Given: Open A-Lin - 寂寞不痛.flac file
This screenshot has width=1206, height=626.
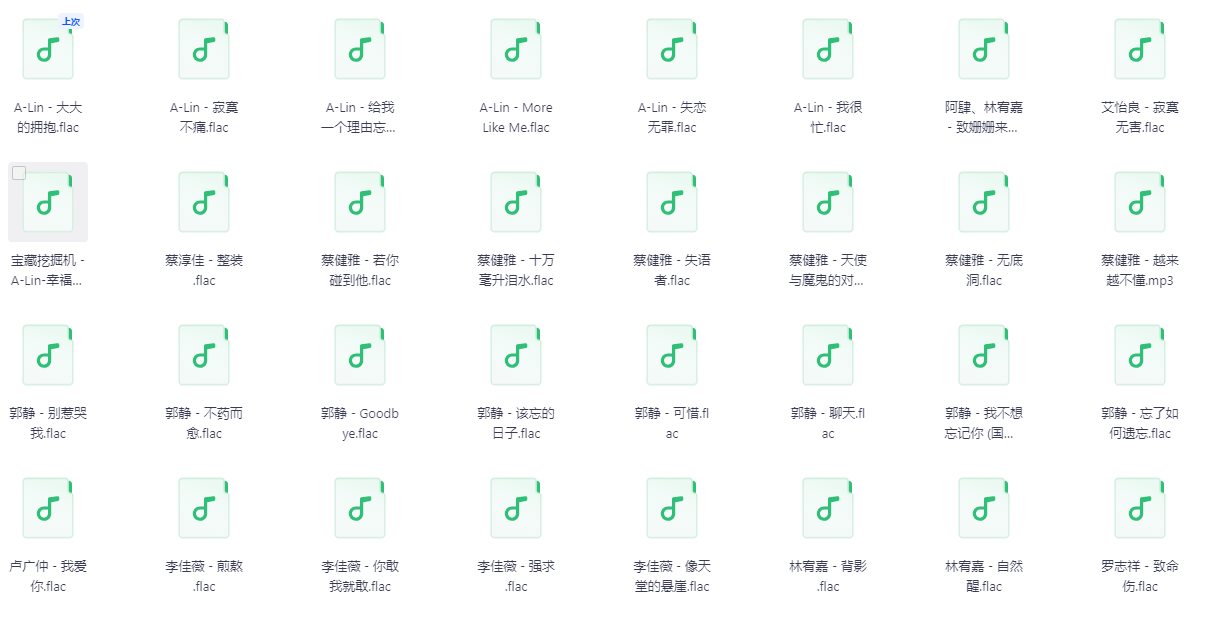Looking at the screenshot, I should (x=204, y=49).
